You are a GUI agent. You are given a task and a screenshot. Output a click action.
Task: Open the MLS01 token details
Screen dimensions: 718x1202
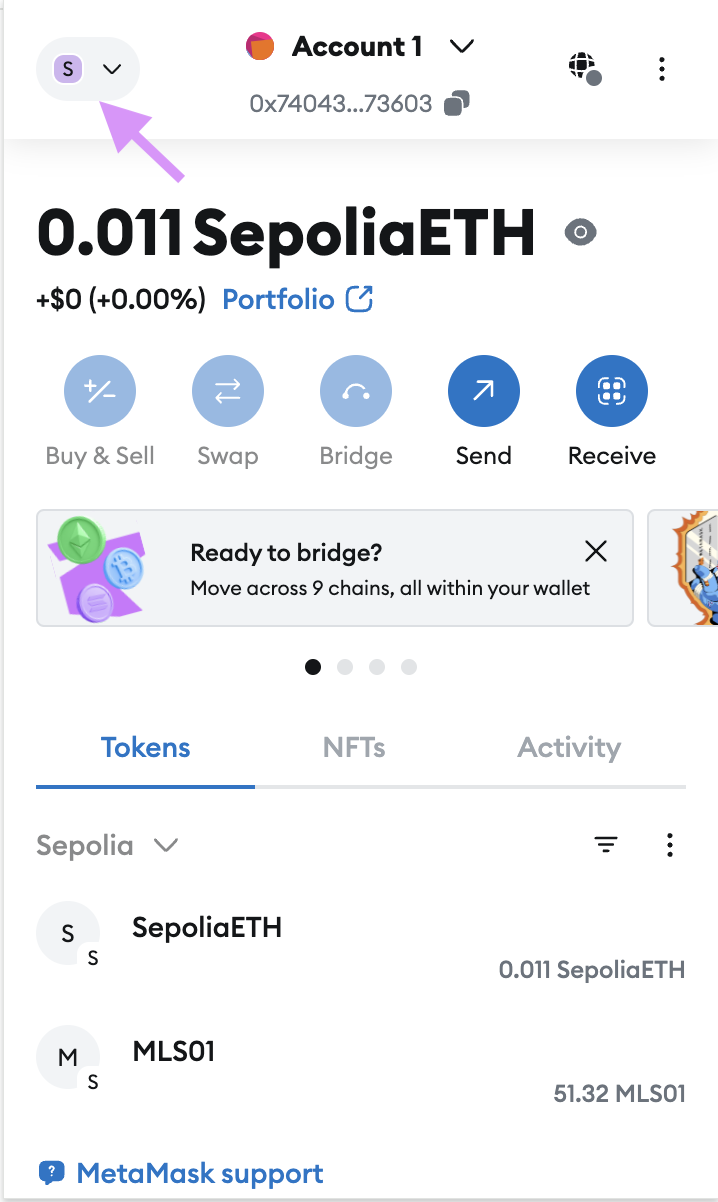click(x=174, y=1052)
